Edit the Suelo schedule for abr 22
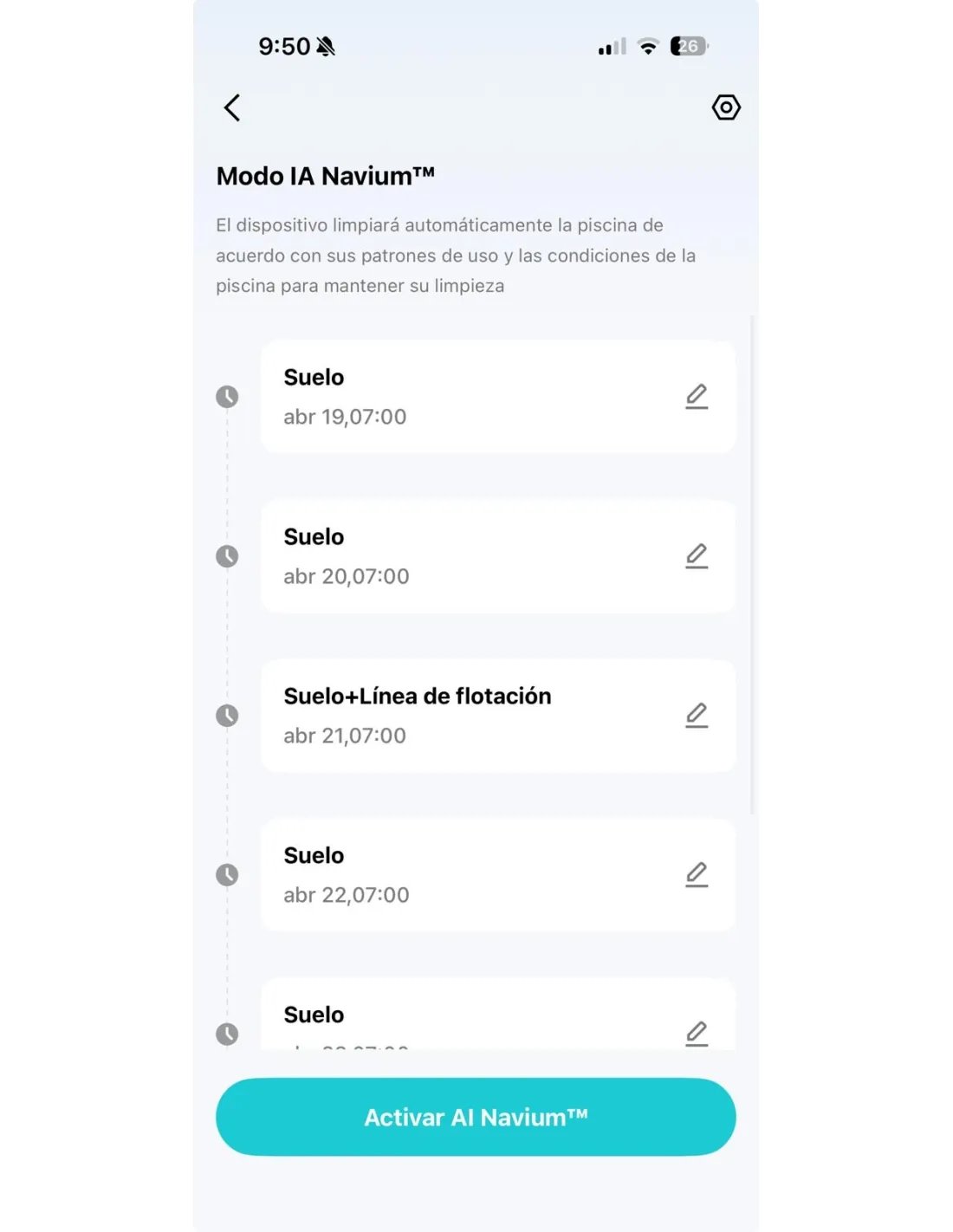This screenshot has width=953, height=1232. (697, 875)
